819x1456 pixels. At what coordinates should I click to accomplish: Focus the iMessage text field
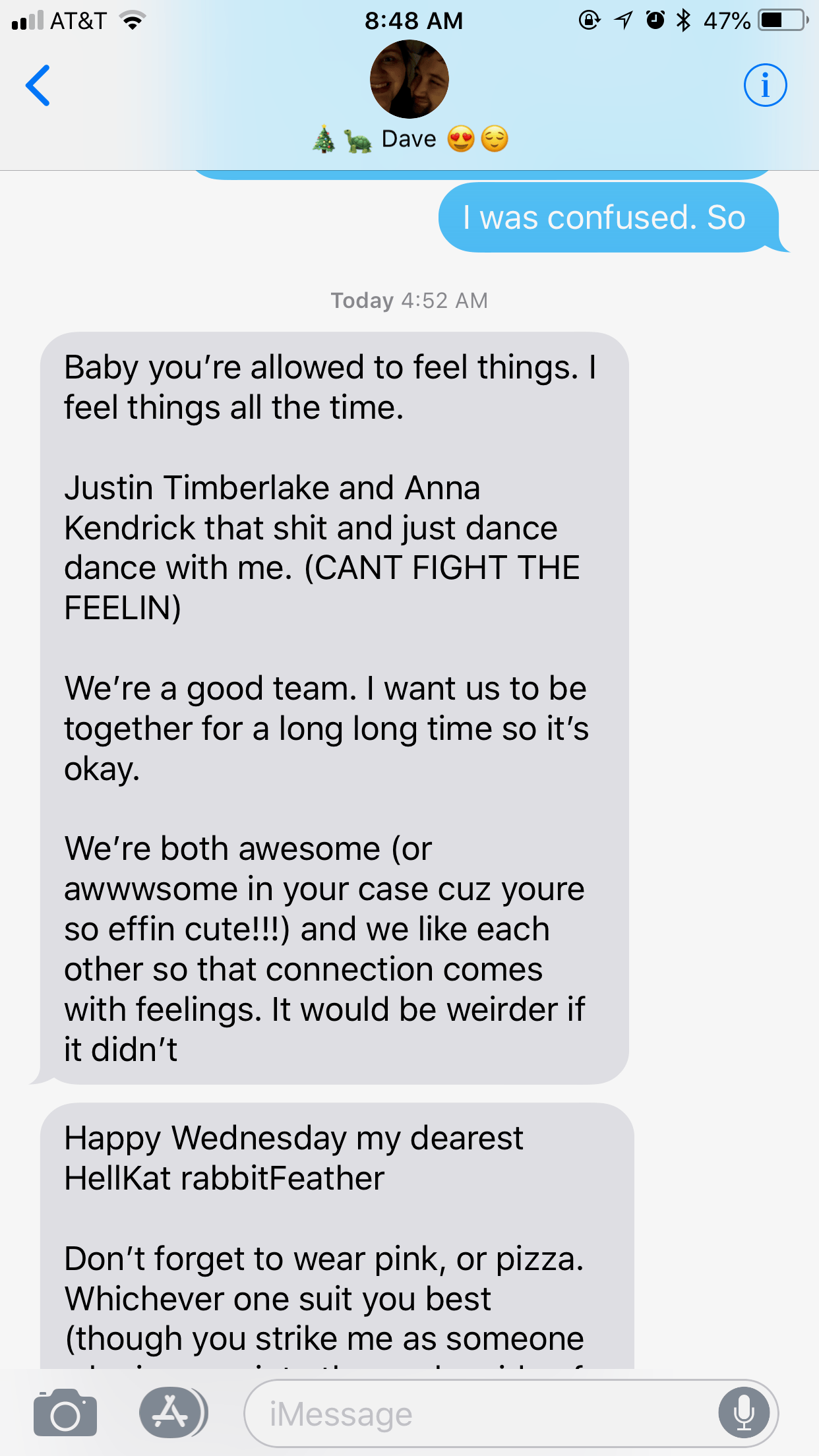481,1413
